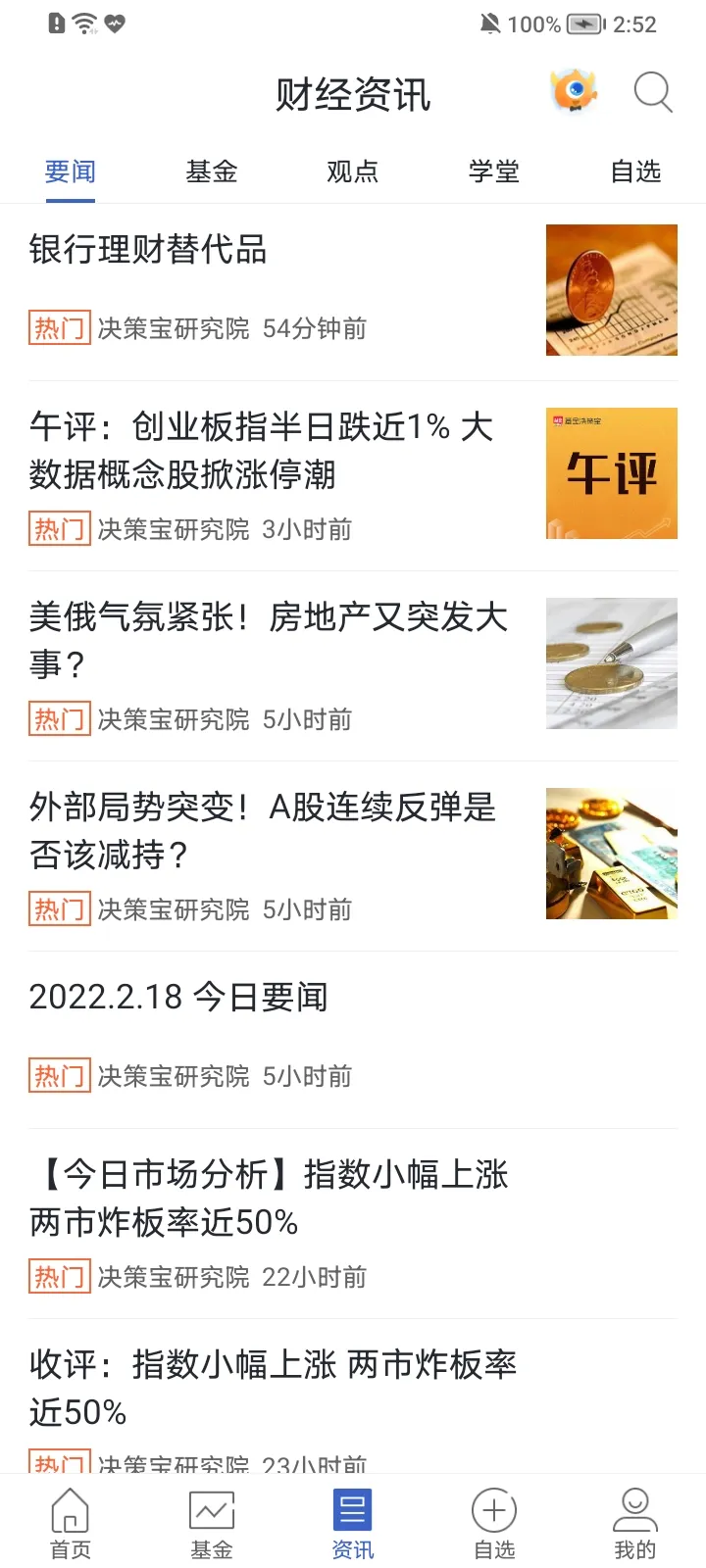Tap the mascot assistant icon

point(574,91)
